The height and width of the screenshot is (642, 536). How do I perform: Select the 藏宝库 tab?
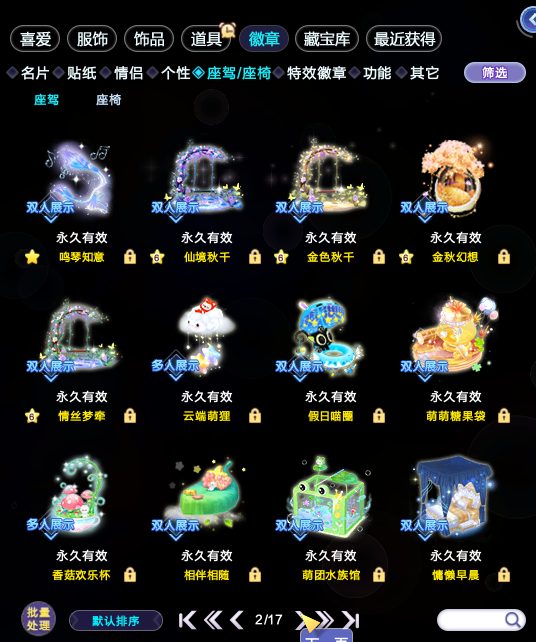[x=327, y=39]
